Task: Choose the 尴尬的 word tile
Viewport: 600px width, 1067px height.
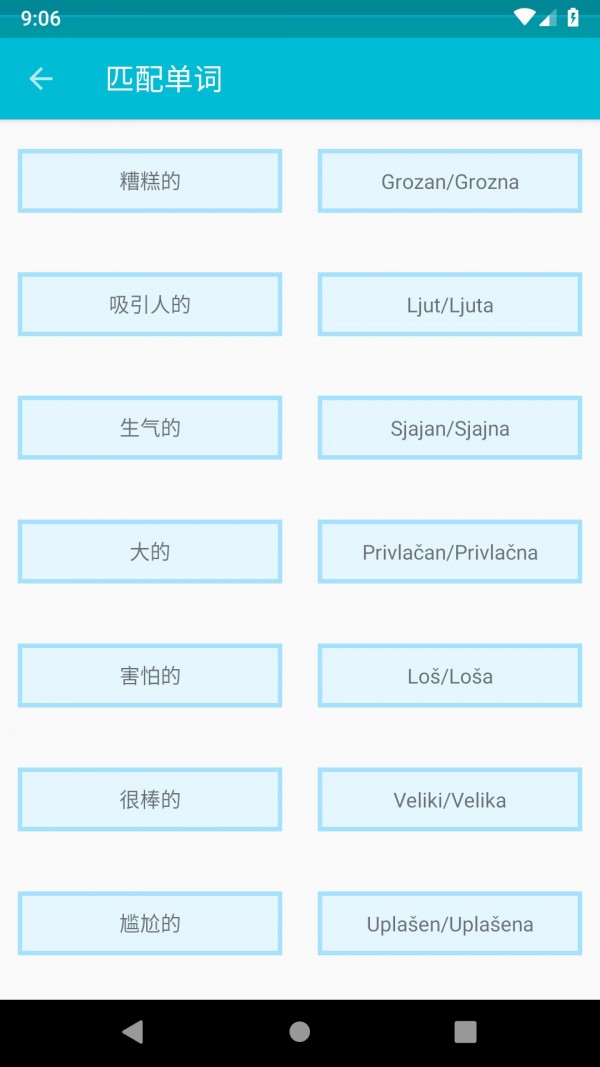Action: (150, 923)
